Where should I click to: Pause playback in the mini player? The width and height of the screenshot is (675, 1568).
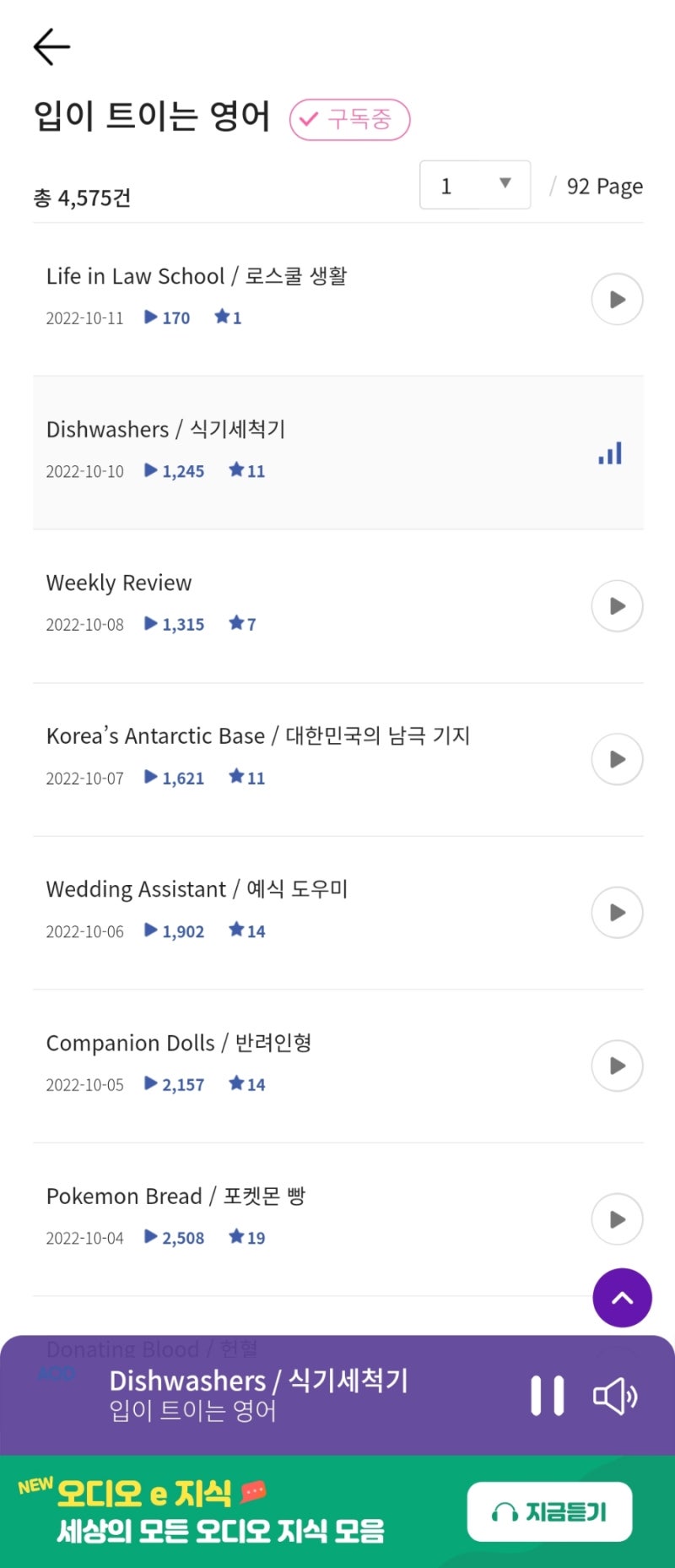point(548,1395)
